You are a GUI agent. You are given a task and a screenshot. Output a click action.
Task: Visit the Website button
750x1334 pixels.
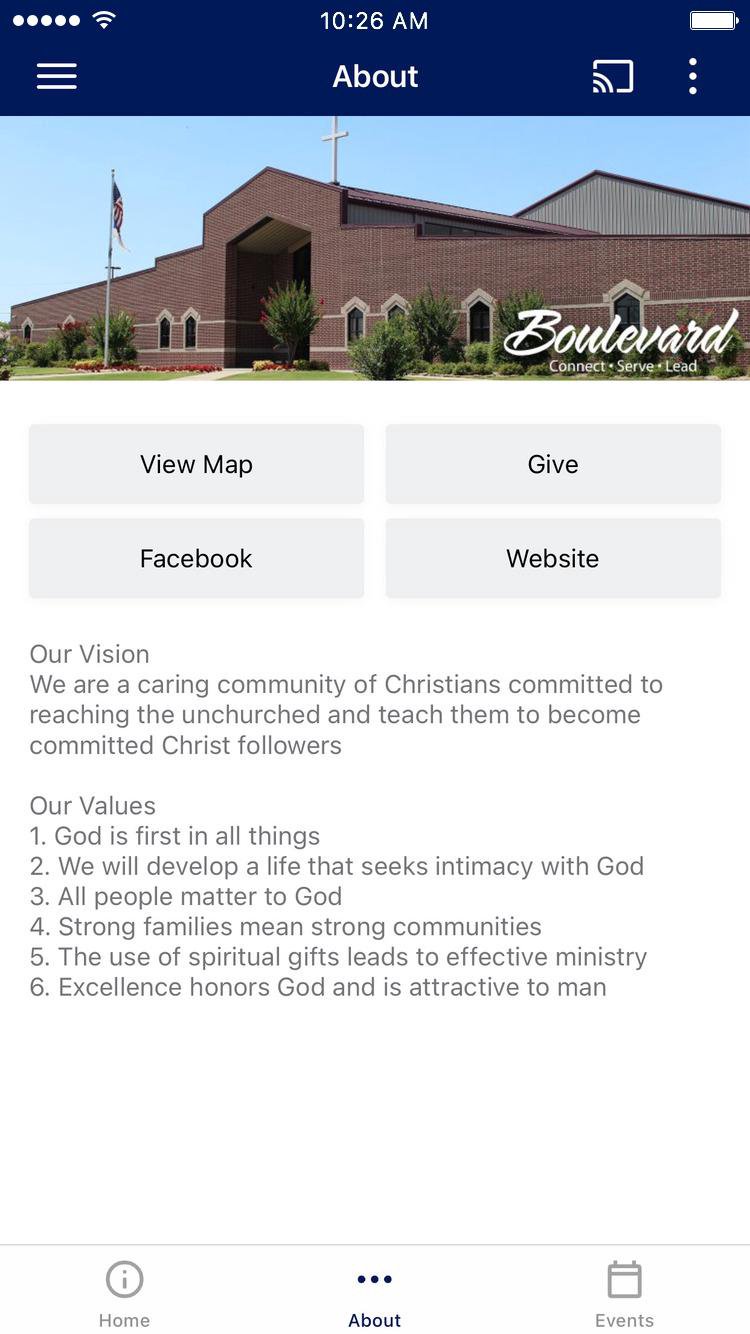point(553,558)
